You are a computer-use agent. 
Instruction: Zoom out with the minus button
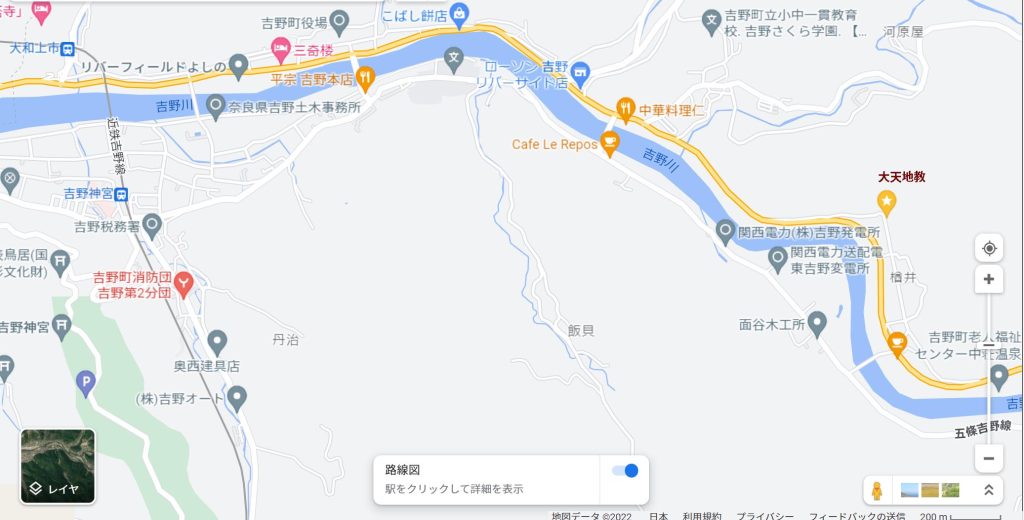point(988,458)
